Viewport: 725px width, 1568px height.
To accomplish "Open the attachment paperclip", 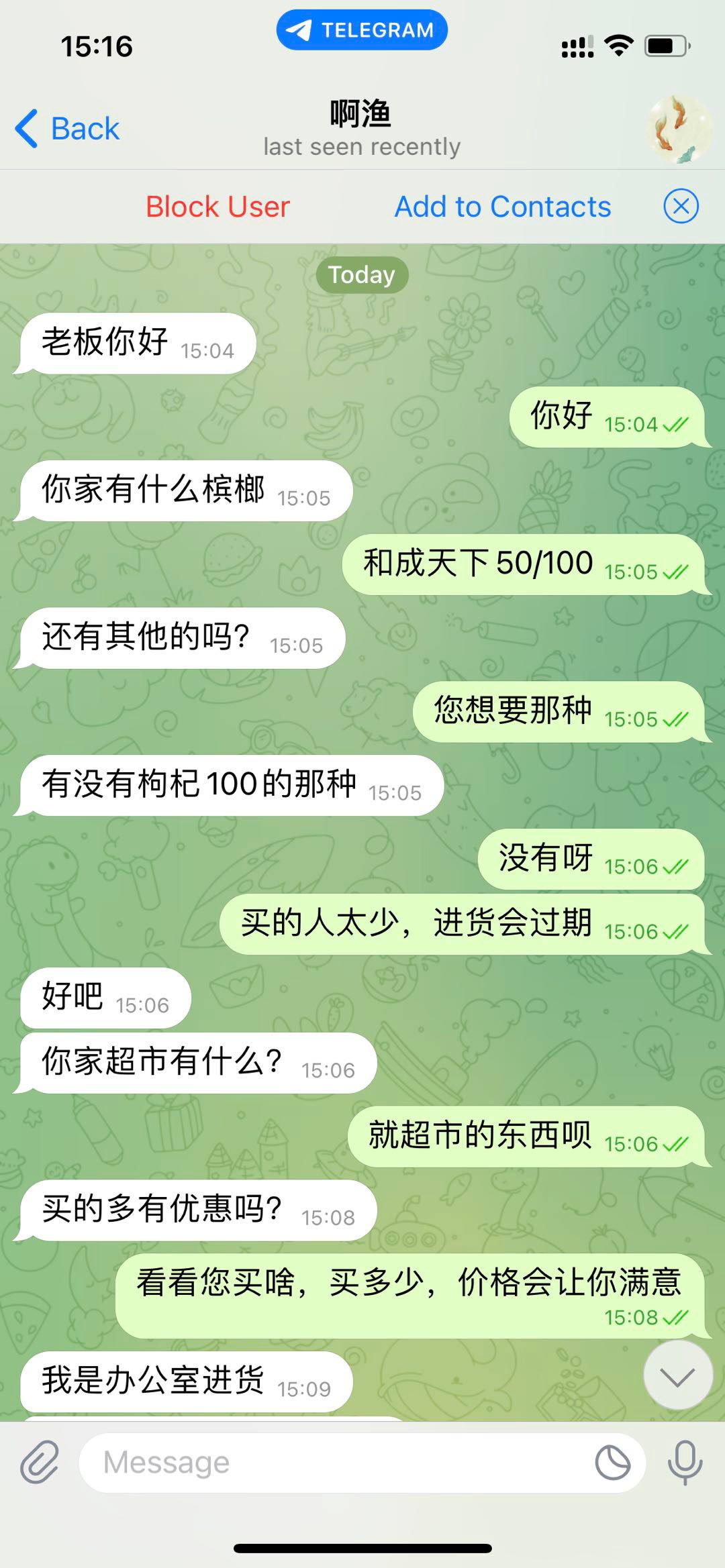I will pyautogui.click(x=39, y=1463).
